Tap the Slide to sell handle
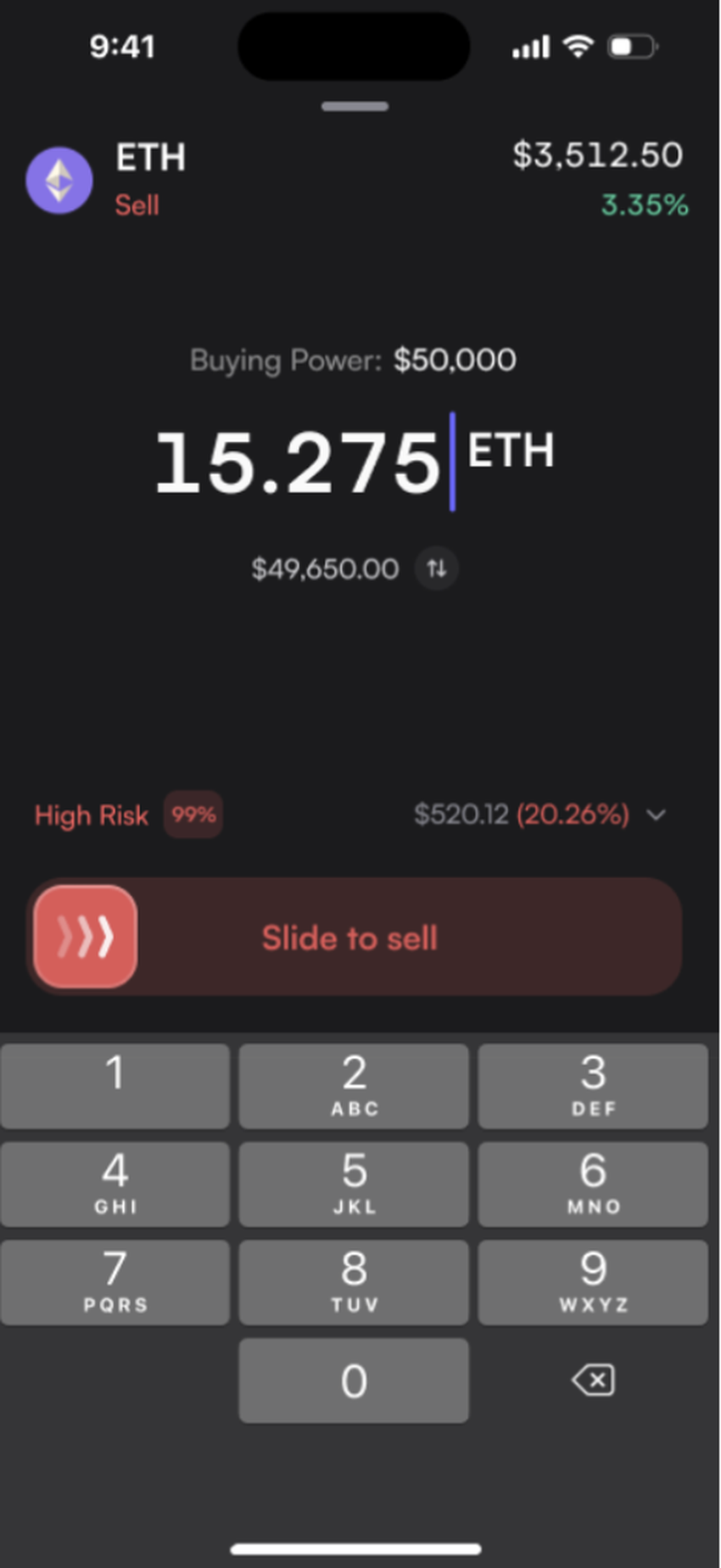 pos(86,937)
